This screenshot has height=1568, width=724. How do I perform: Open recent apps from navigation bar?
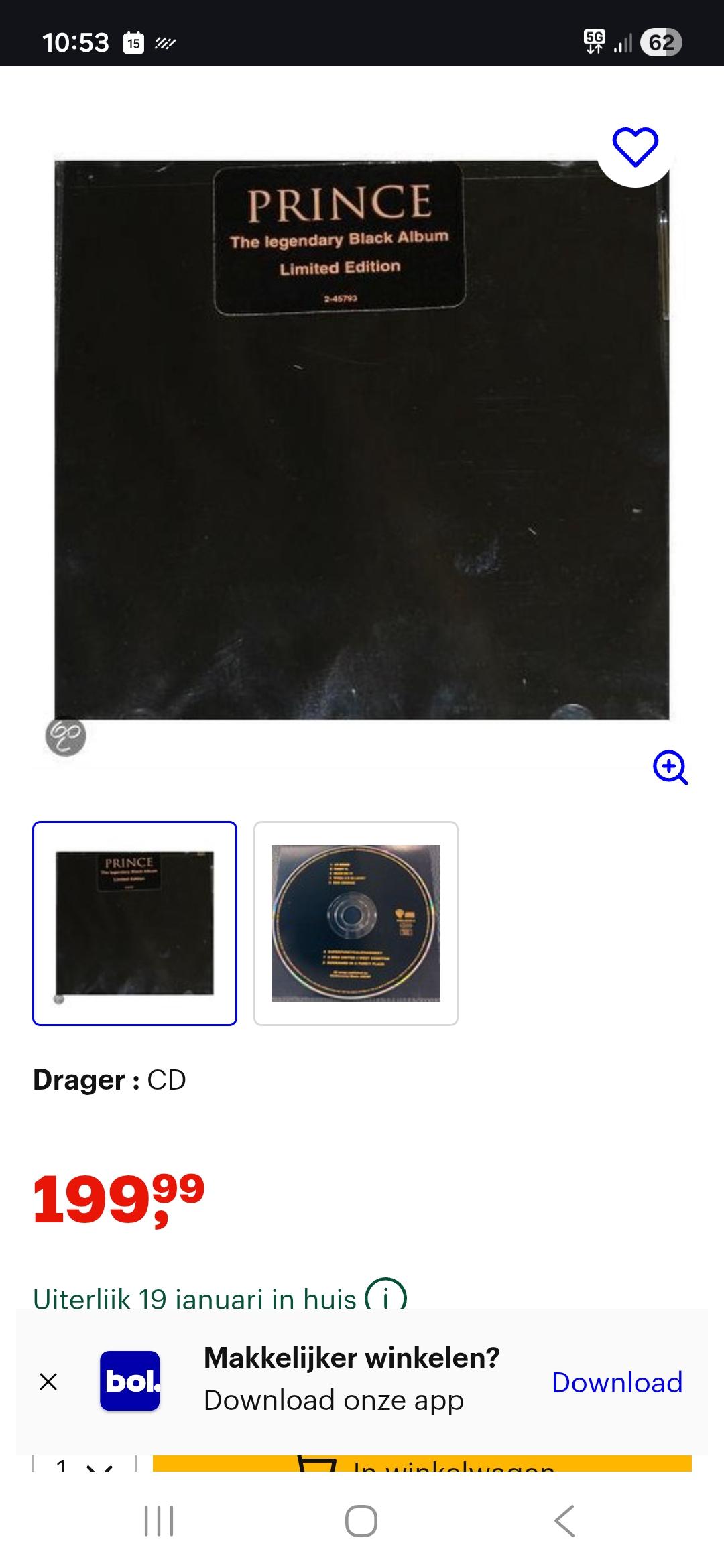coord(159,1520)
